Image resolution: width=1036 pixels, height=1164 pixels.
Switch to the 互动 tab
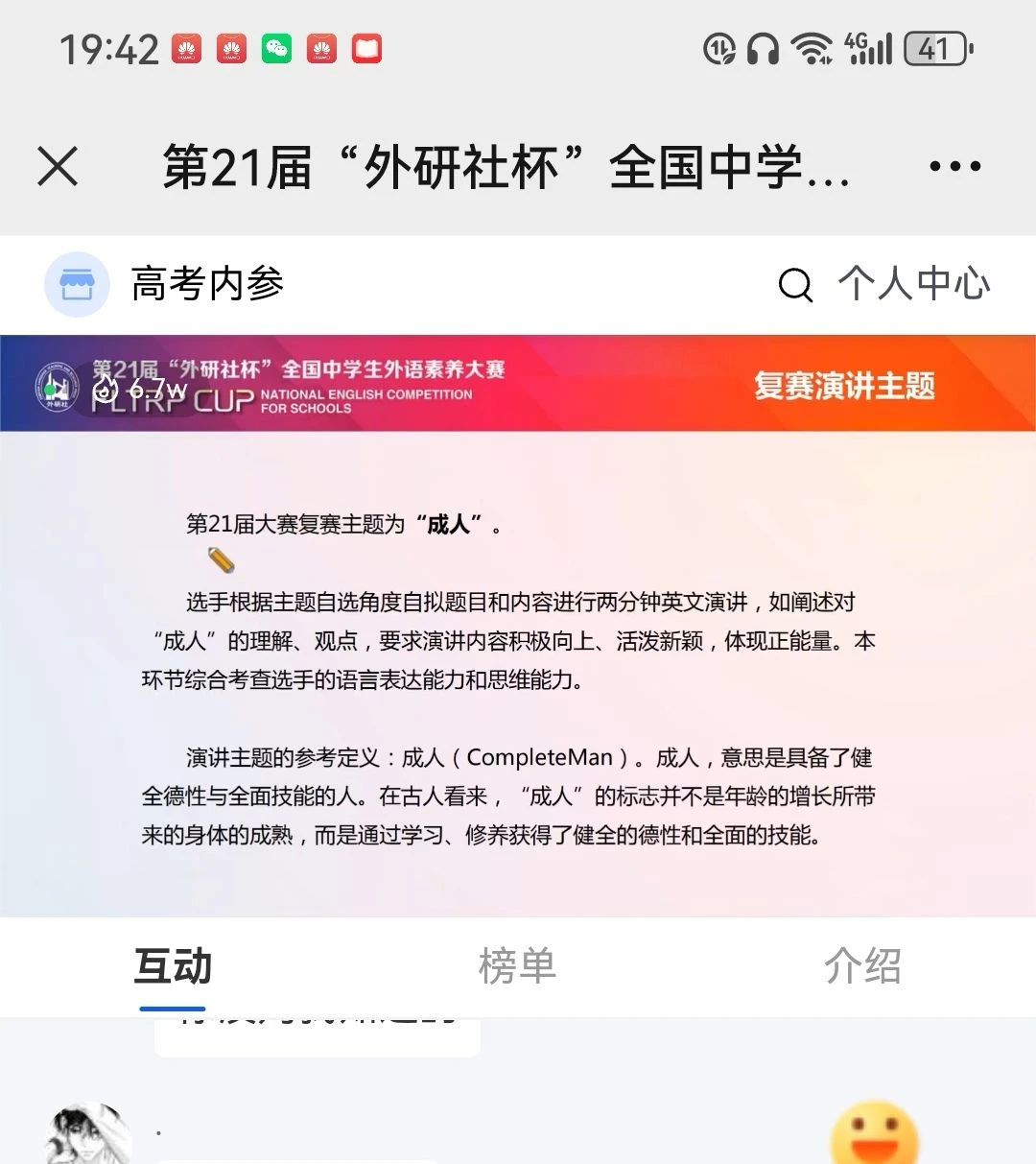pos(173,966)
